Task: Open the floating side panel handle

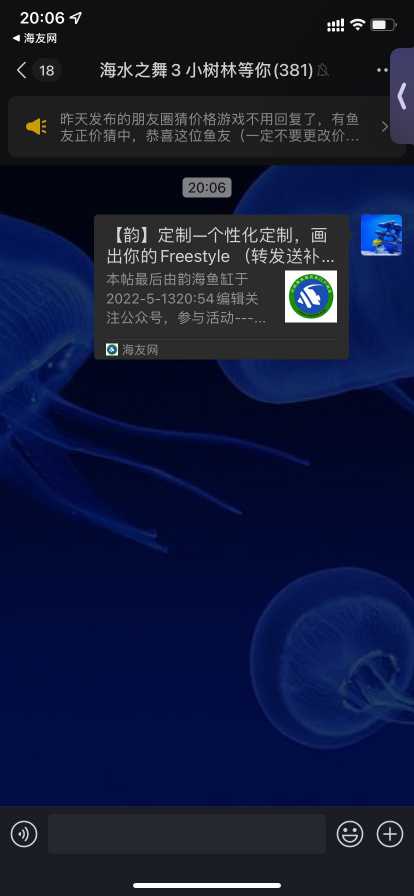Action: coord(402,96)
